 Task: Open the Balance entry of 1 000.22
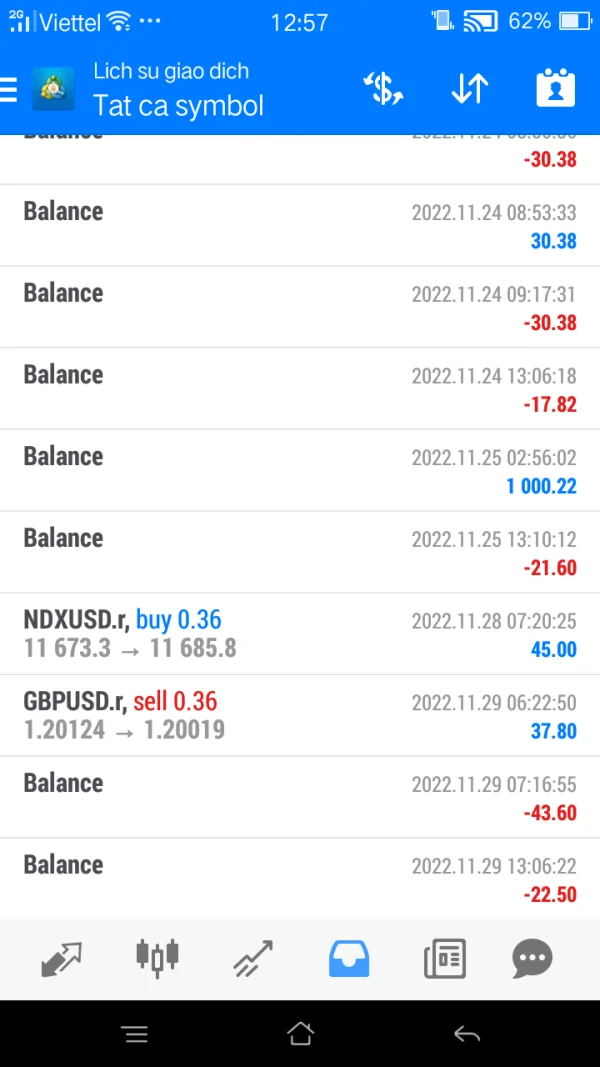[300, 471]
